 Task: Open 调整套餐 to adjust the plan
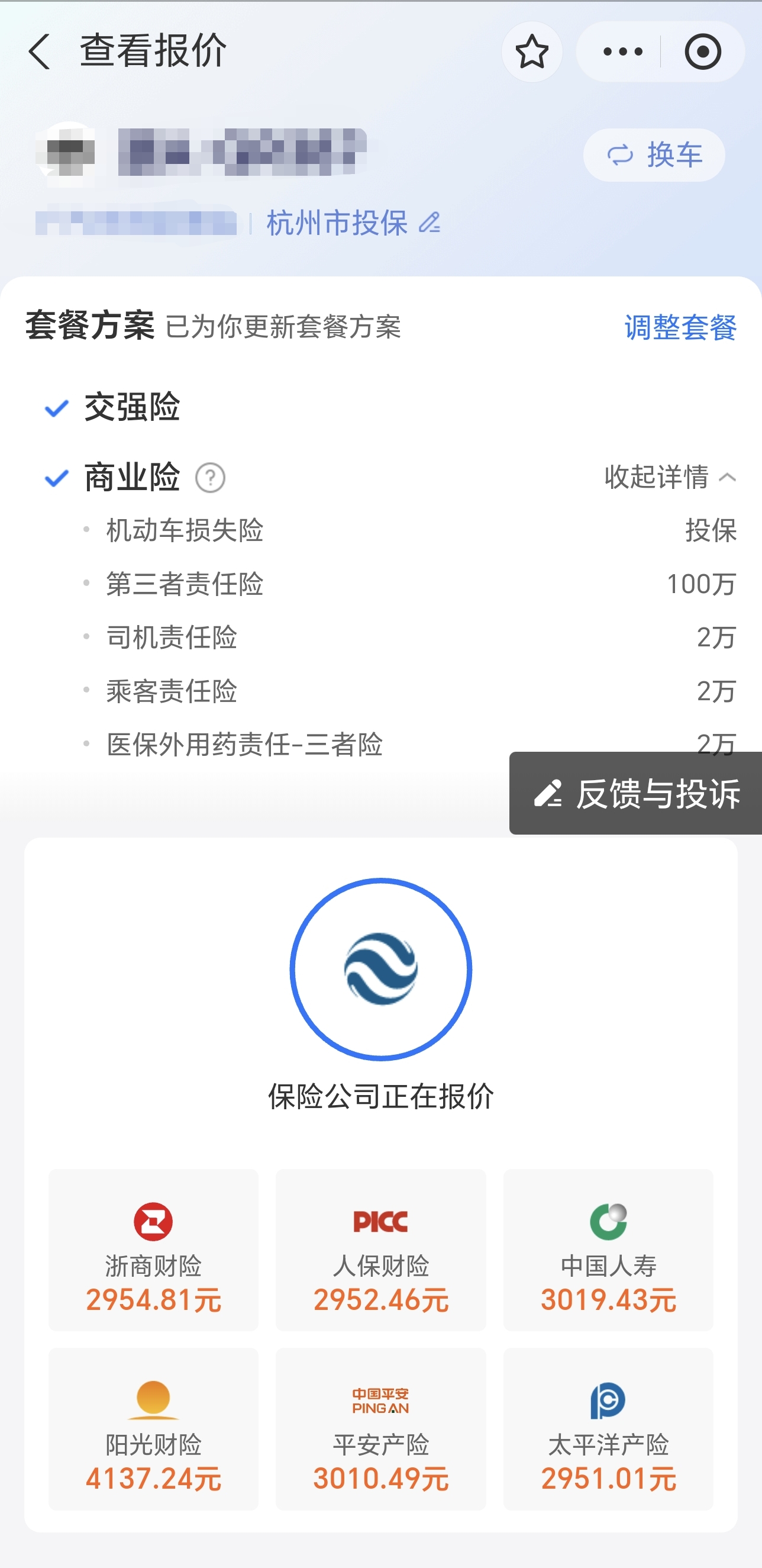[679, 327]
